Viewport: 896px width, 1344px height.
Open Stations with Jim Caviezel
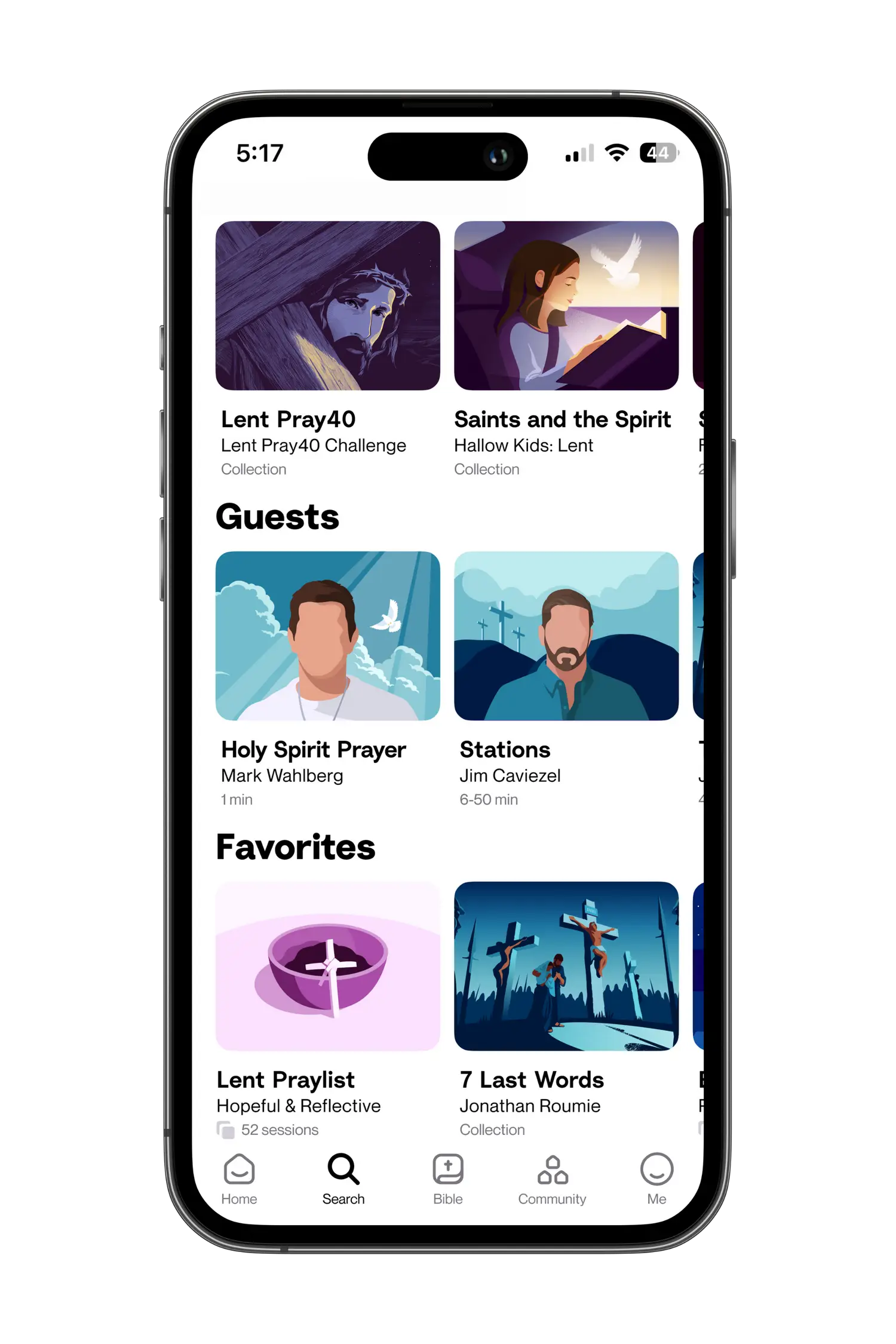click(566, 636)
